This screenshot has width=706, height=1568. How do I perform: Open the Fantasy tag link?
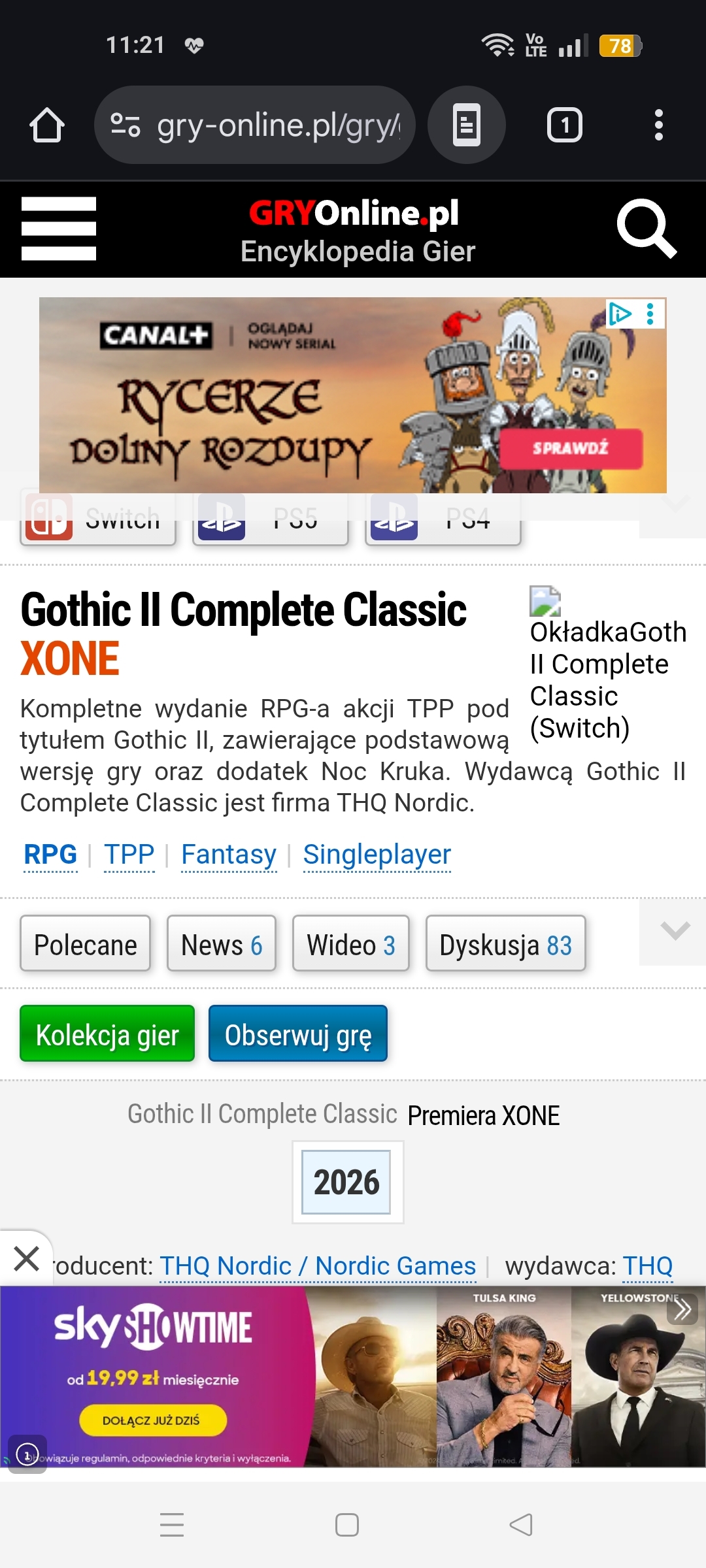coord(229,855)
